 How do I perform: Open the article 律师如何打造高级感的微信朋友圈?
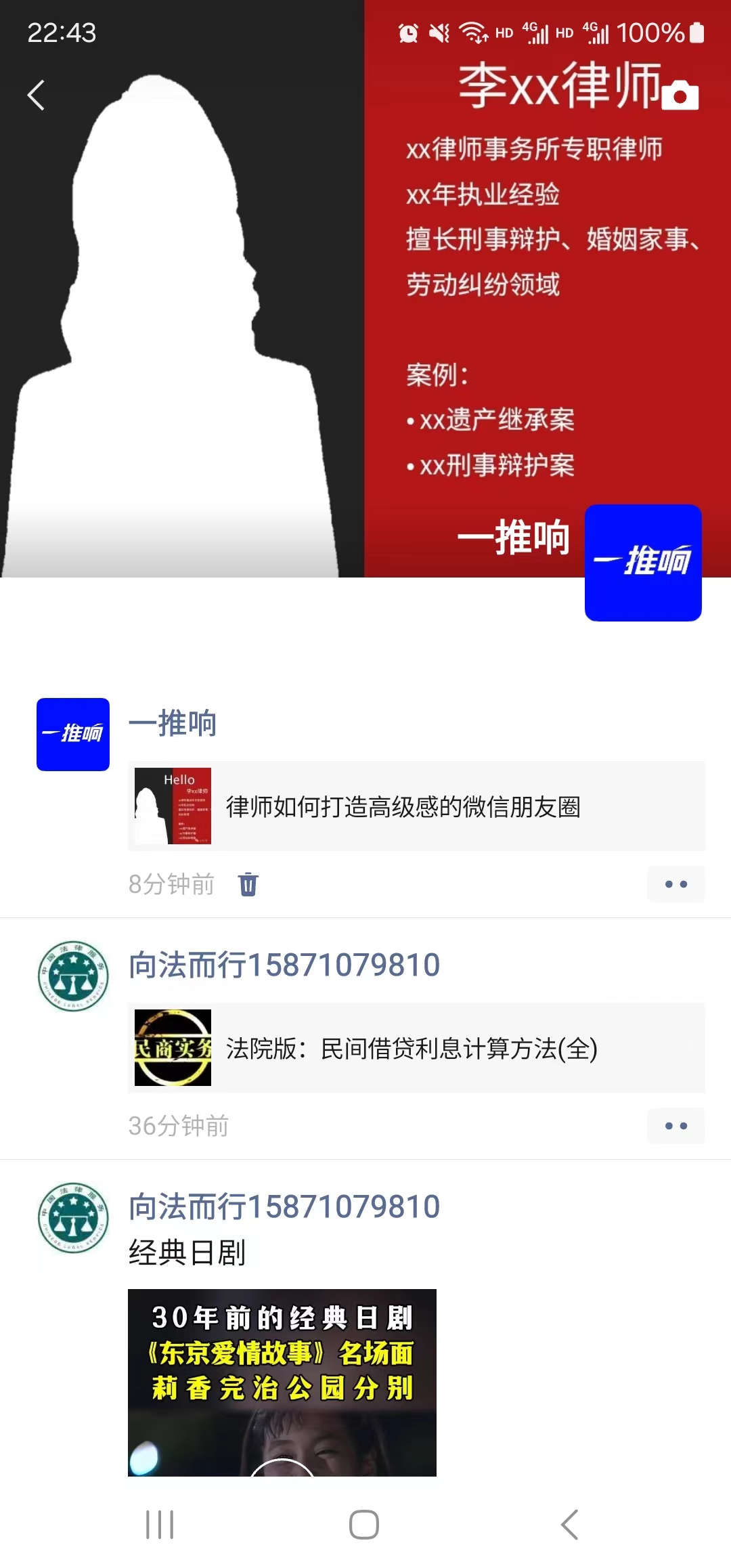coord(416,806)
